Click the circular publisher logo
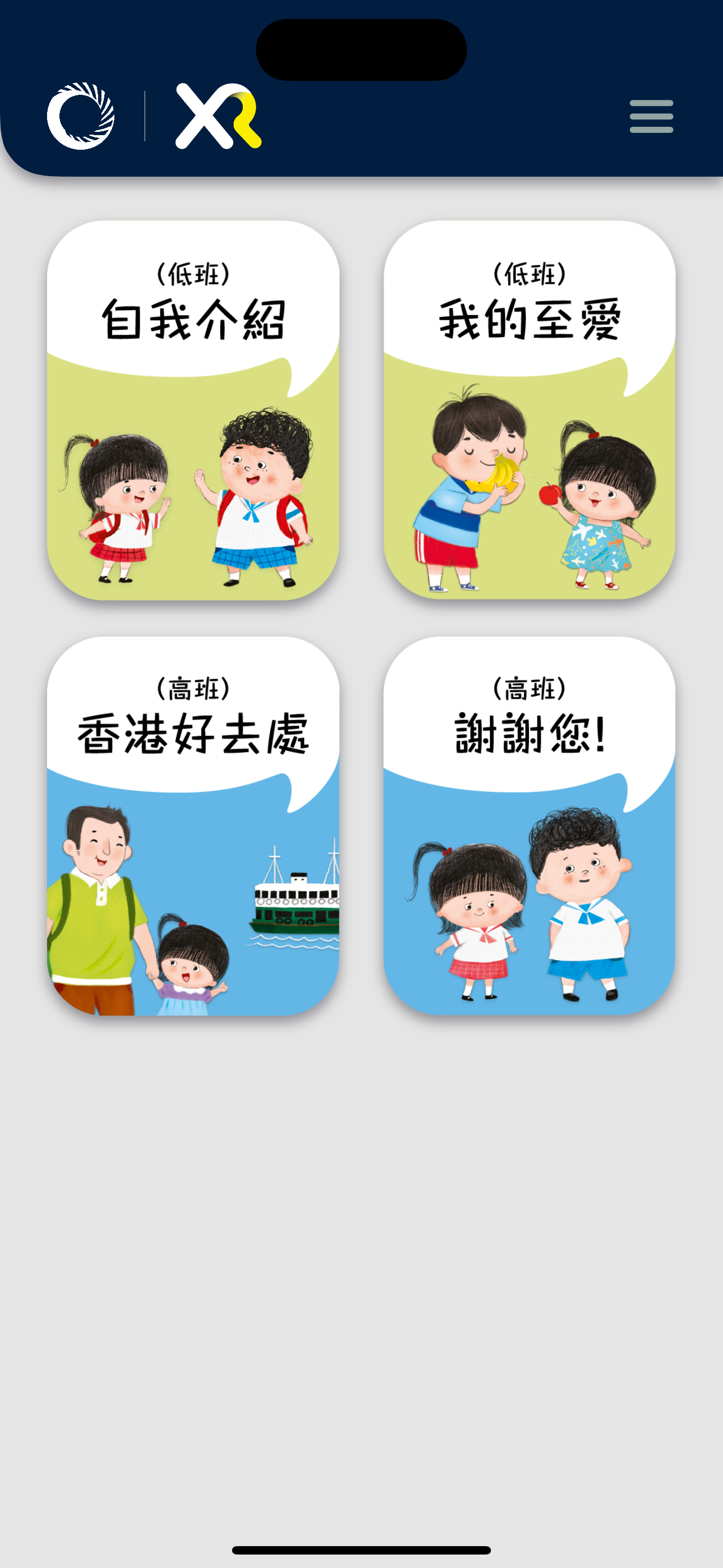Screen dimensions: 723x1568 [84, 117]
